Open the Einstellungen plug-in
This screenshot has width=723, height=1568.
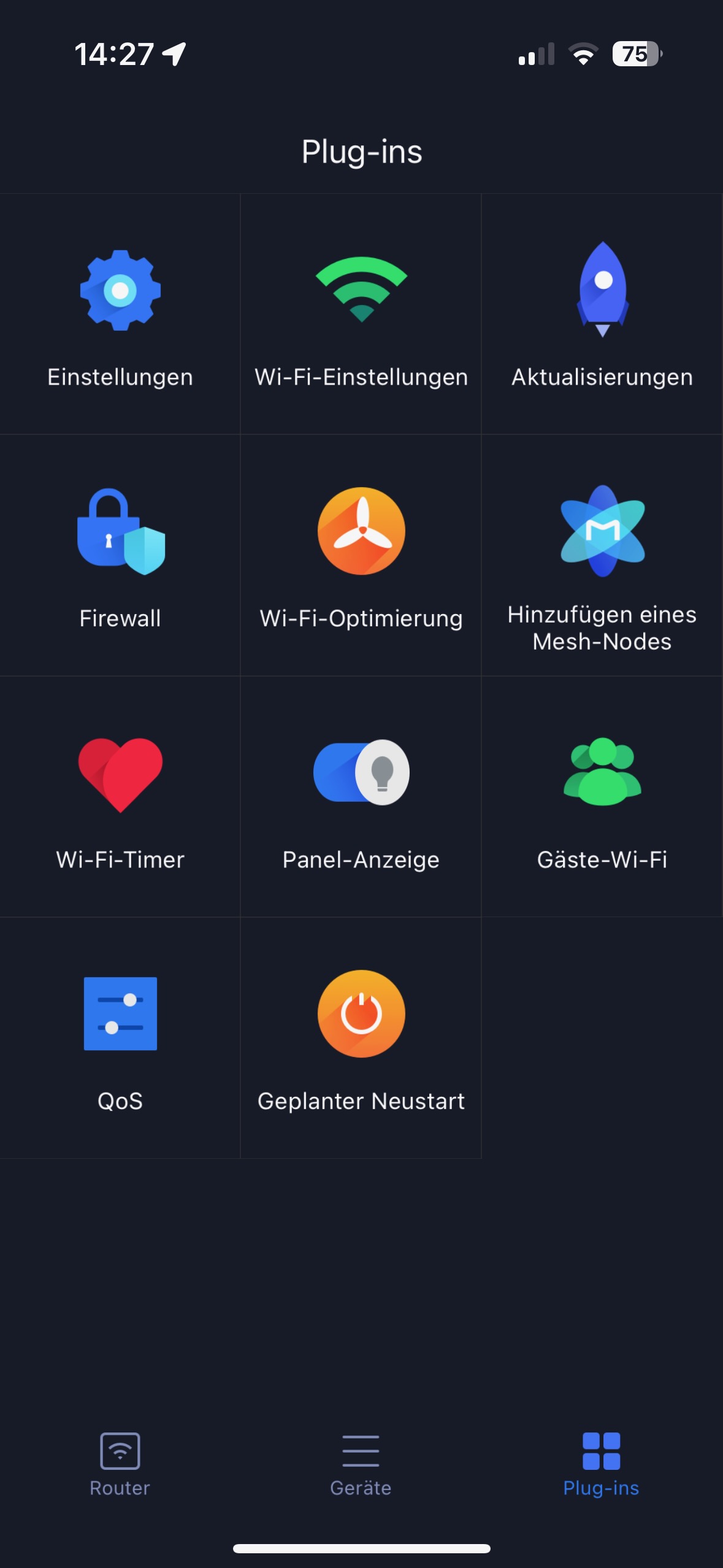tap(120, 314)
